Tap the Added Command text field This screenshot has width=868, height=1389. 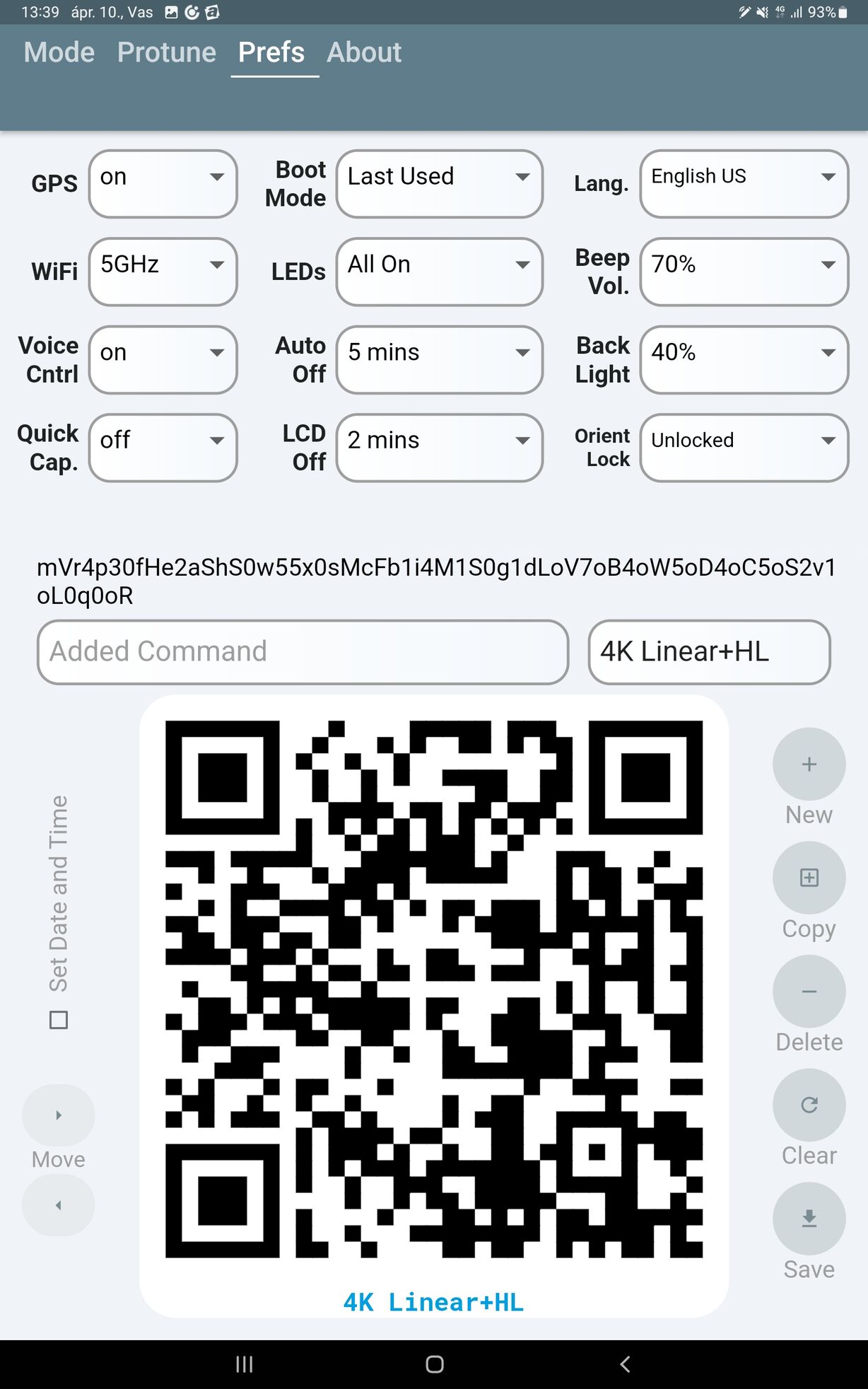303,652
